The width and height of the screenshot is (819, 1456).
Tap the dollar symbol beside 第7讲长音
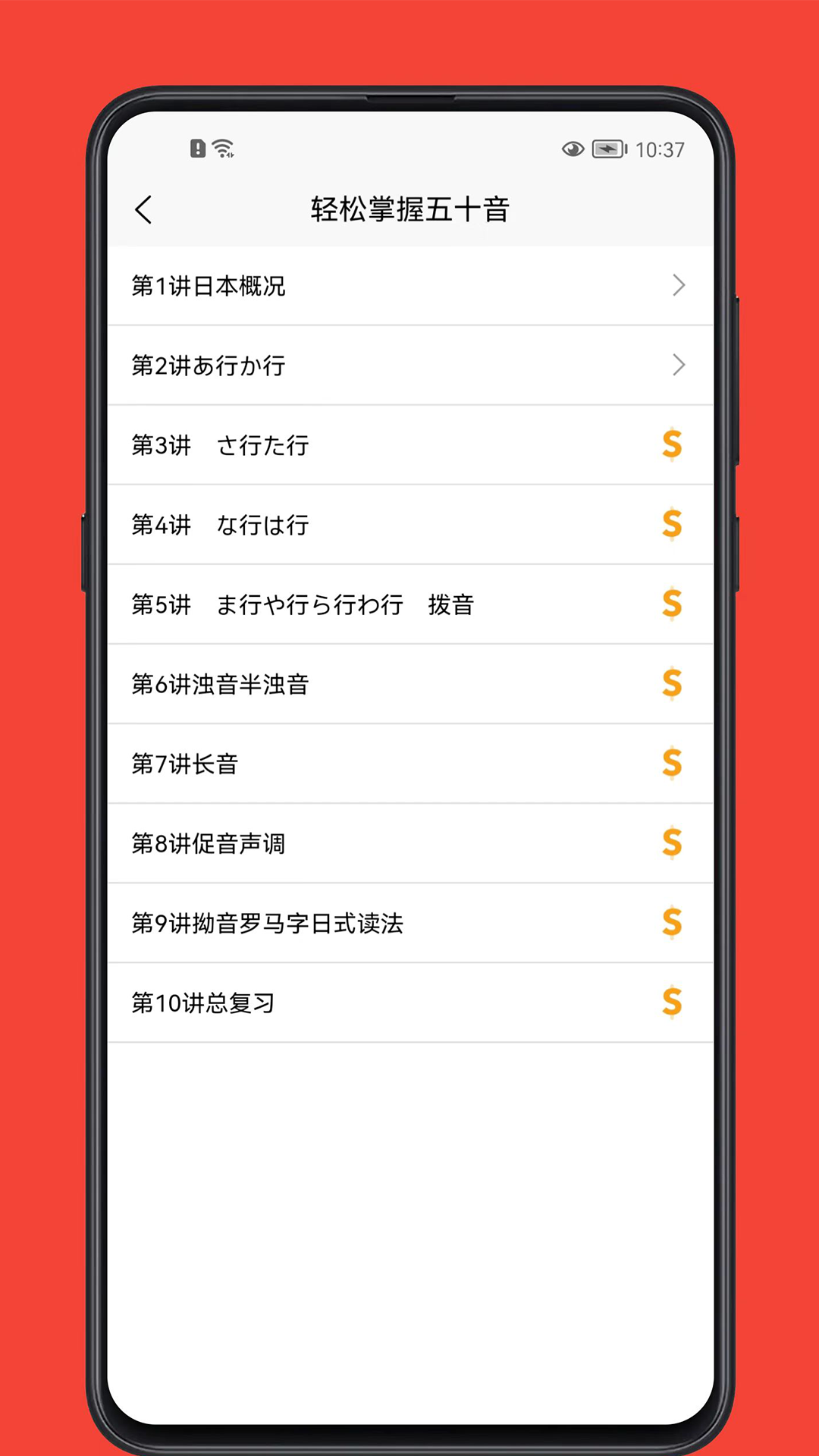coord(672,764)
